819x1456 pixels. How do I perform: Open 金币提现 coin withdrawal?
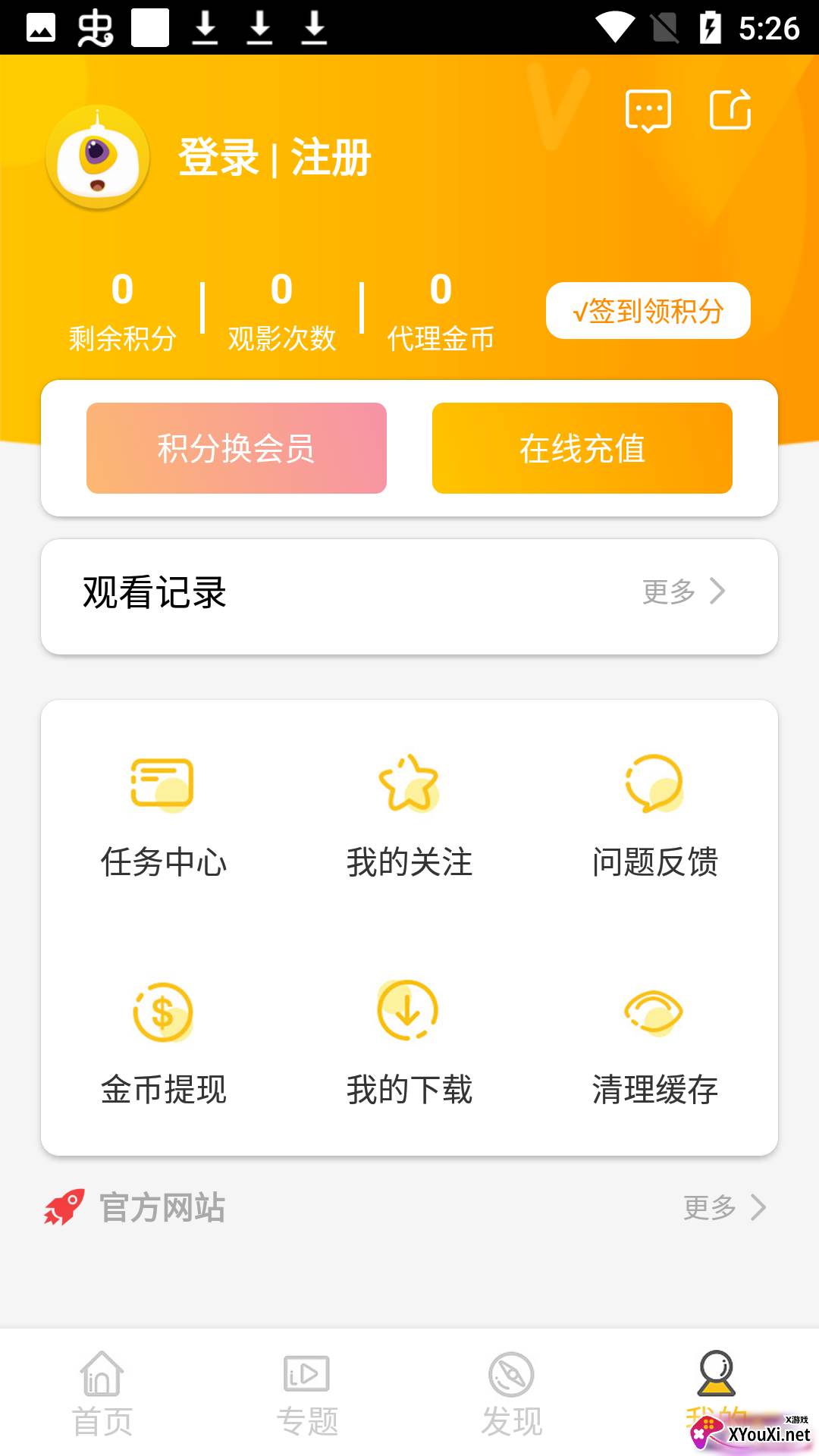[x=163, y=1043]
